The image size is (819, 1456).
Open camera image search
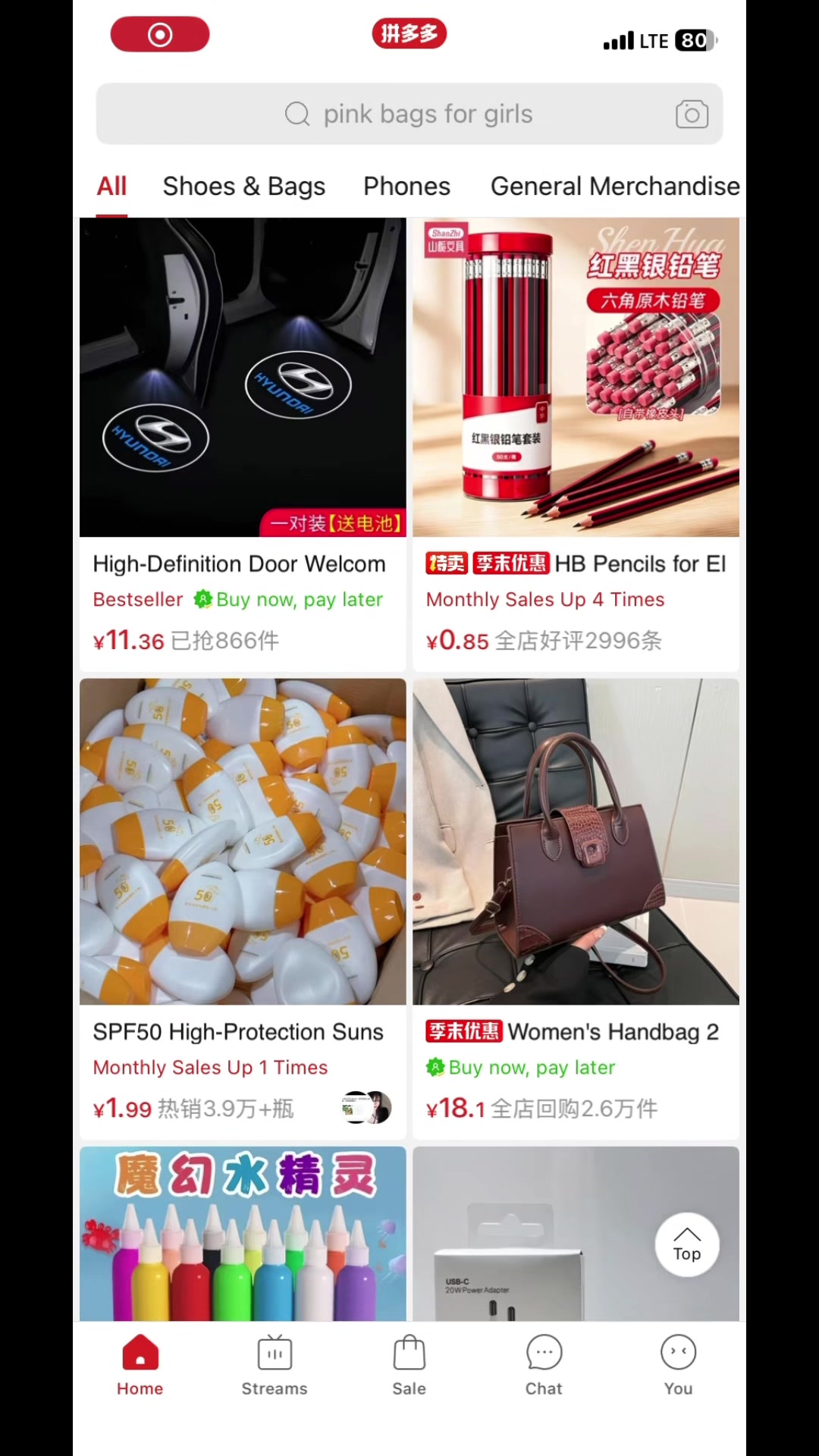[692, 114]
